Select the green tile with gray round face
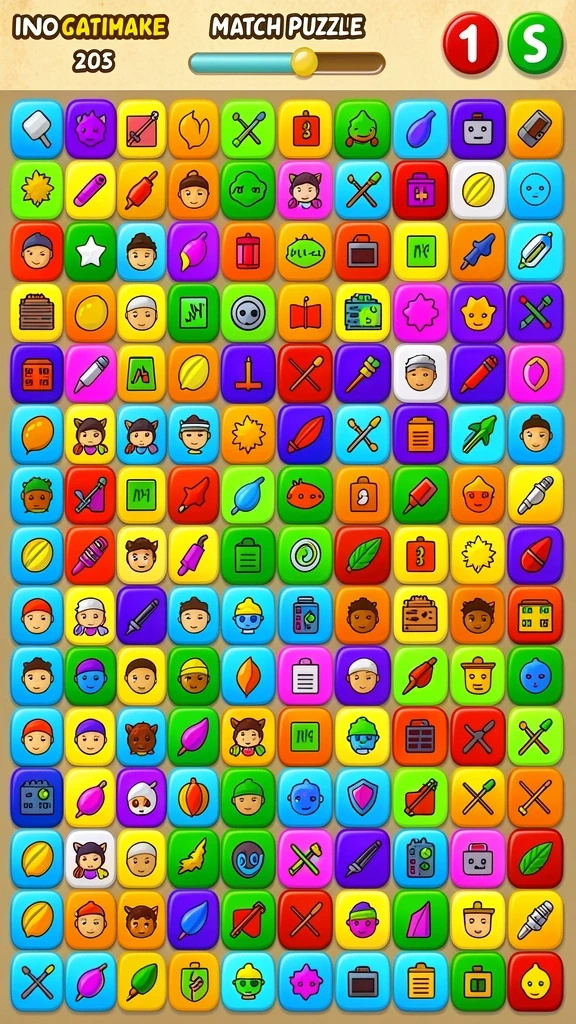 point(248,313)
